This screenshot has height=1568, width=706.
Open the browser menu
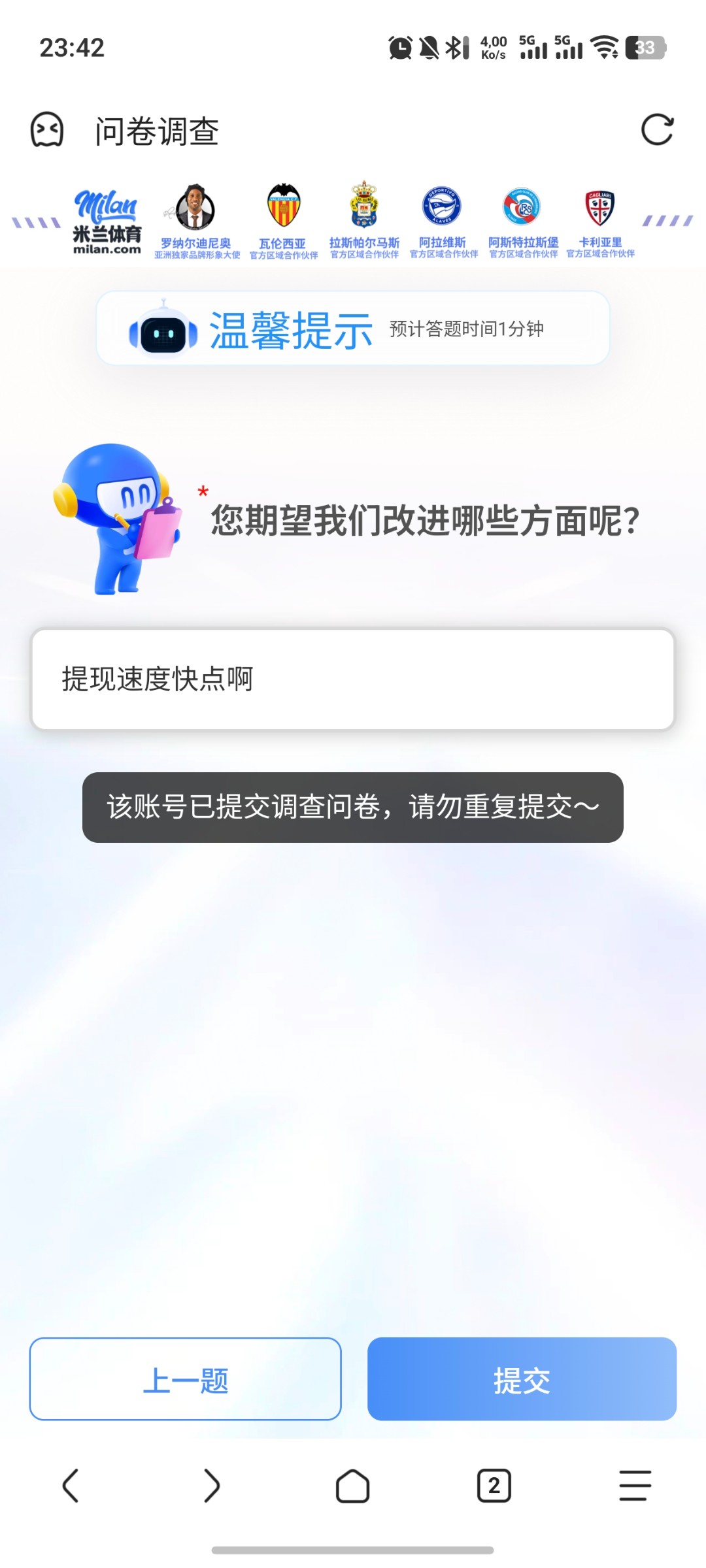[635, 1486]
